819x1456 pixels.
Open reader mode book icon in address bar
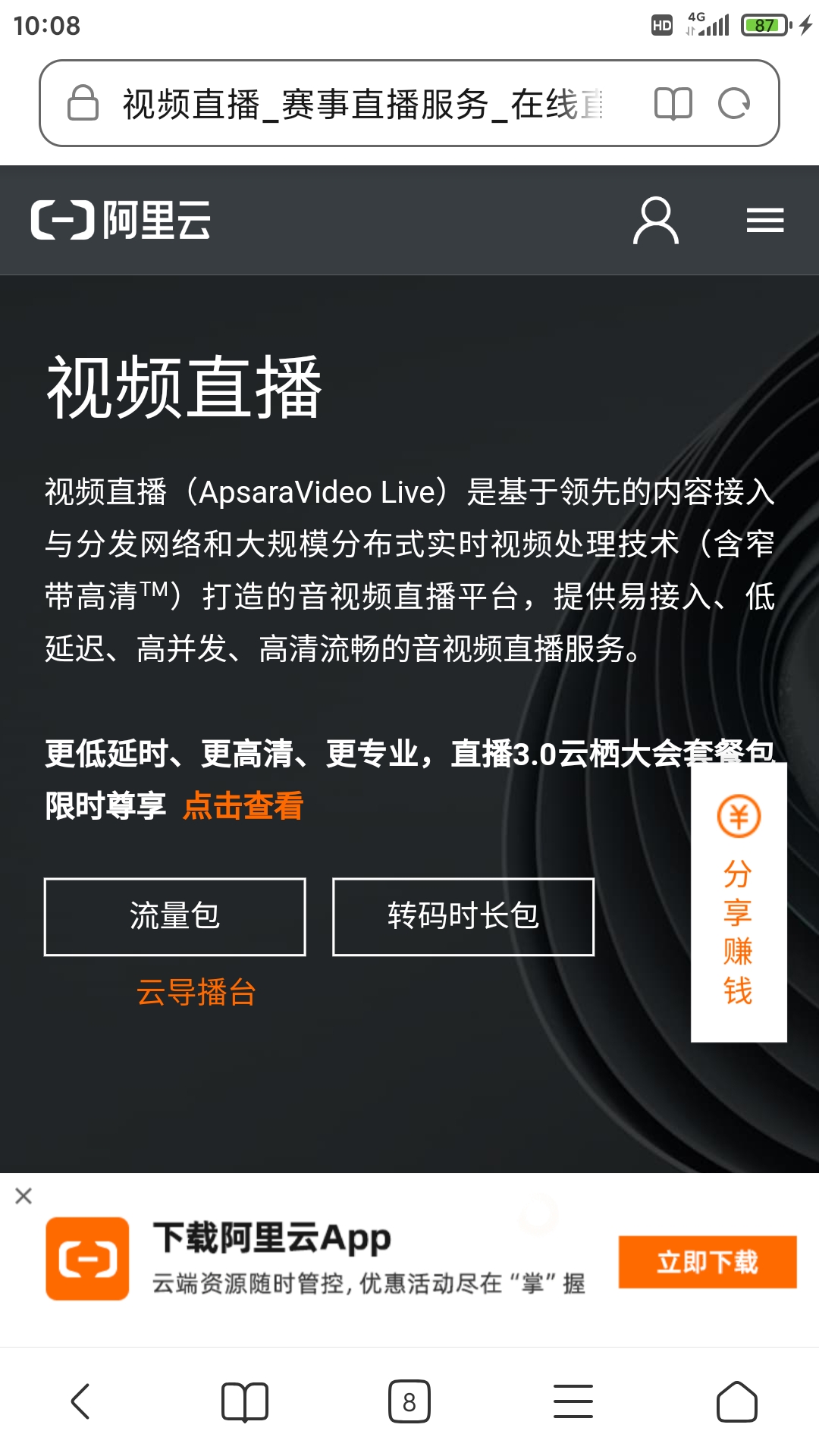[x=673, y=104]
